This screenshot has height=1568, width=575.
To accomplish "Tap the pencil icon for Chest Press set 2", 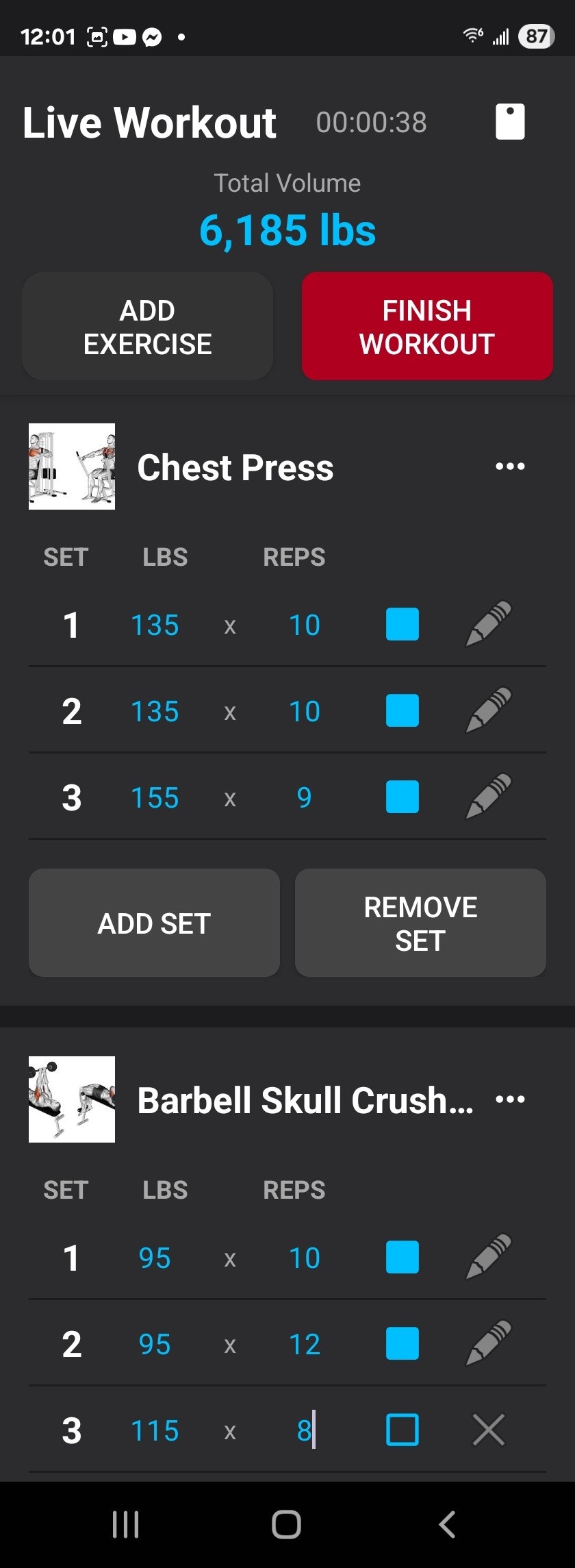I will click(x=487, y=710).
